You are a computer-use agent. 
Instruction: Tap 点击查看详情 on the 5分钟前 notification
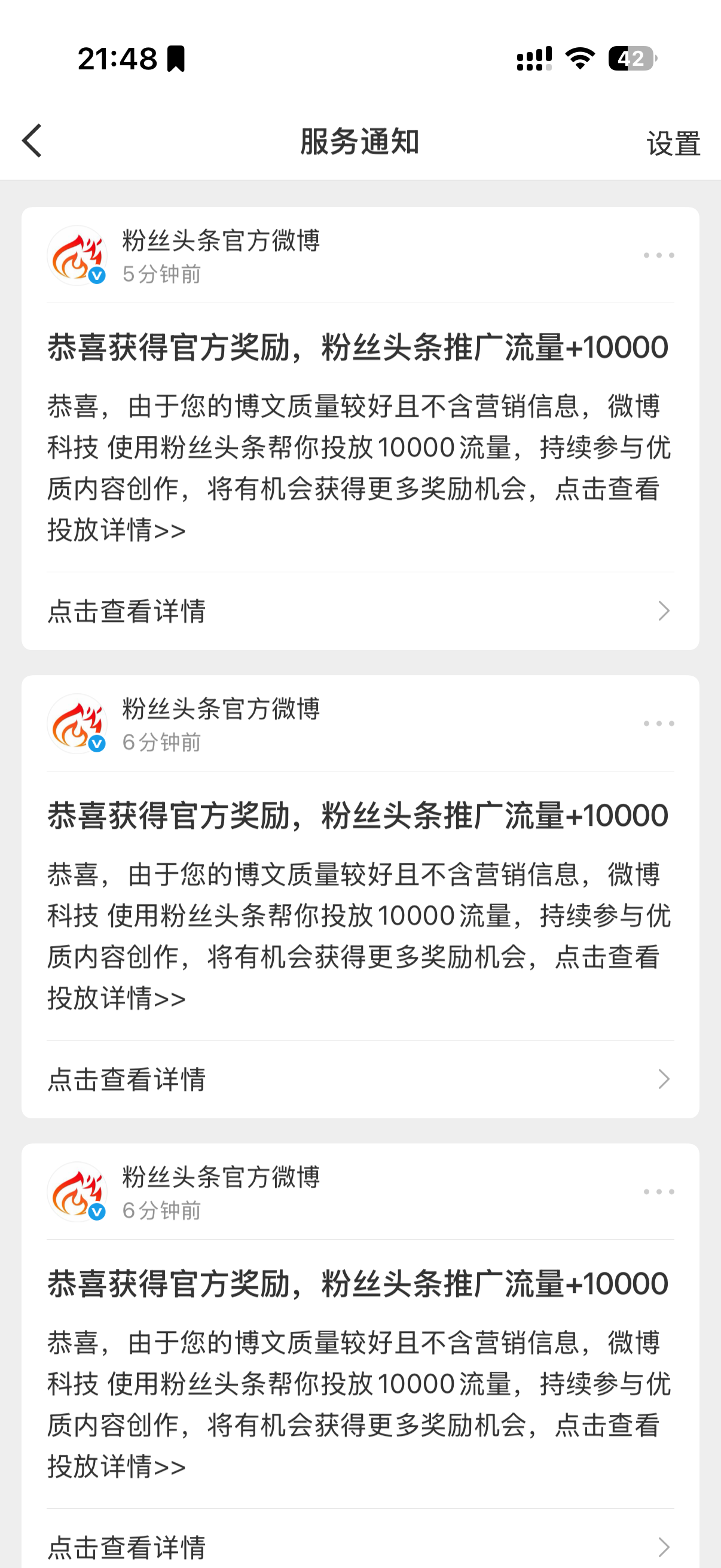[360, 611]
